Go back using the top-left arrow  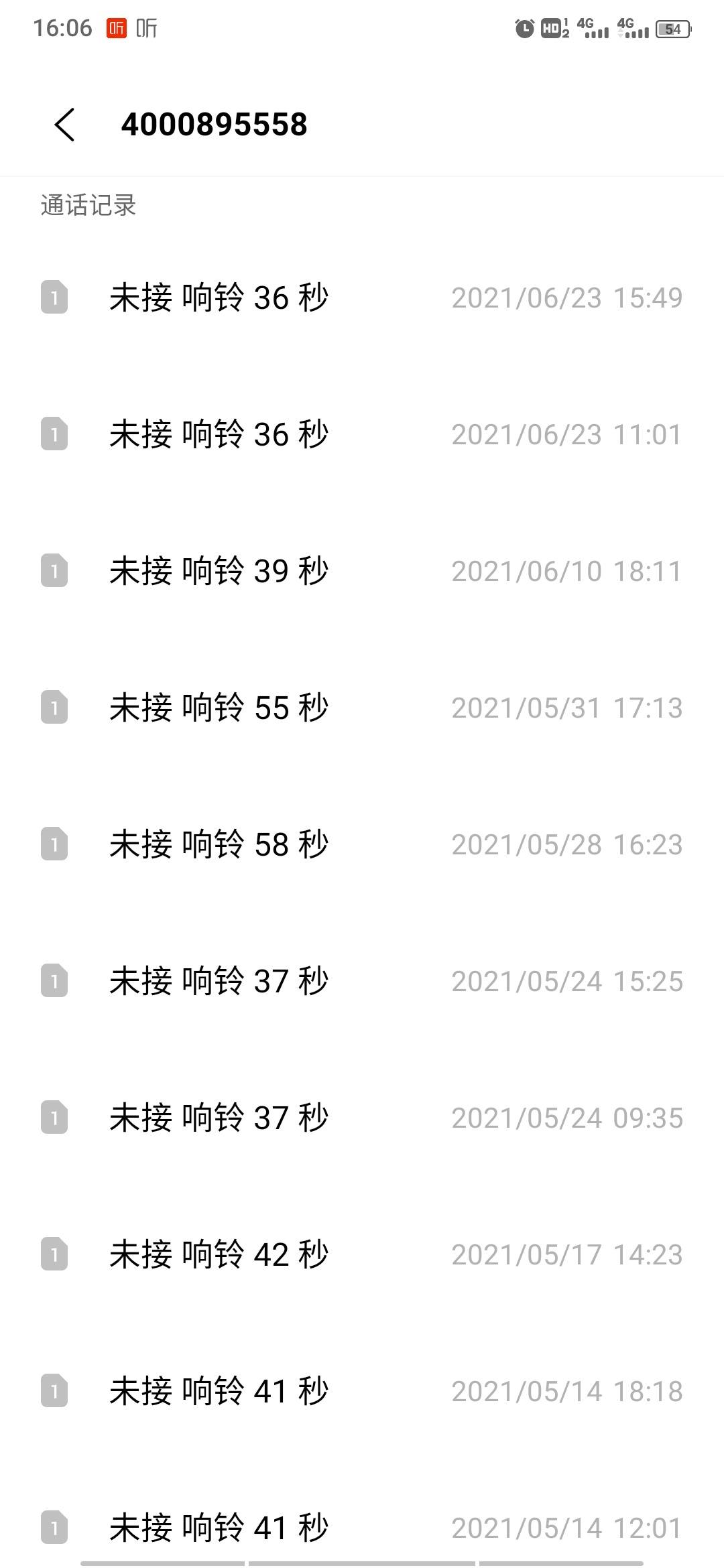click(64, 125)
